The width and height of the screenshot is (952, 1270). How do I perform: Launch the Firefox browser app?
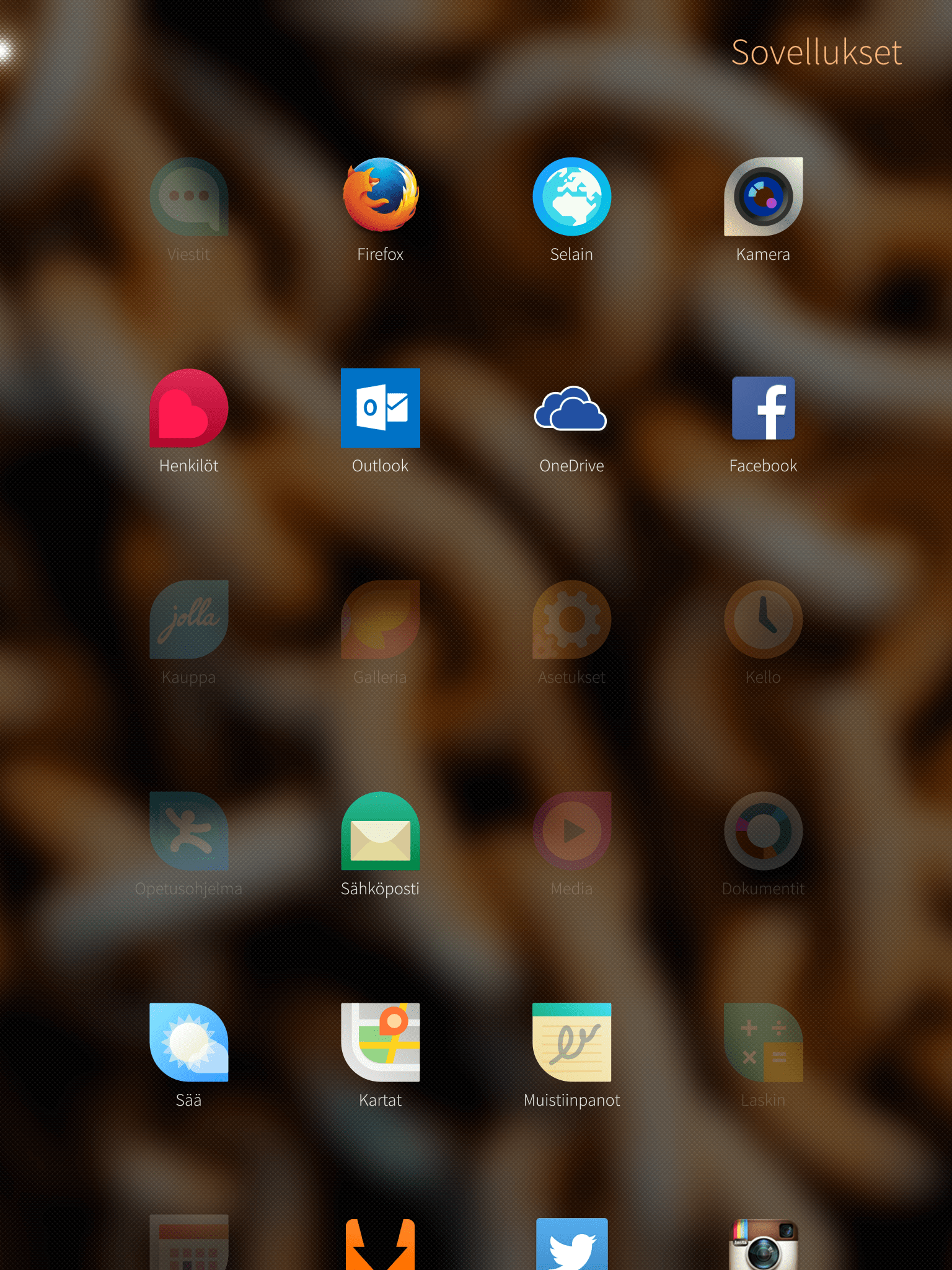[381, 197]
